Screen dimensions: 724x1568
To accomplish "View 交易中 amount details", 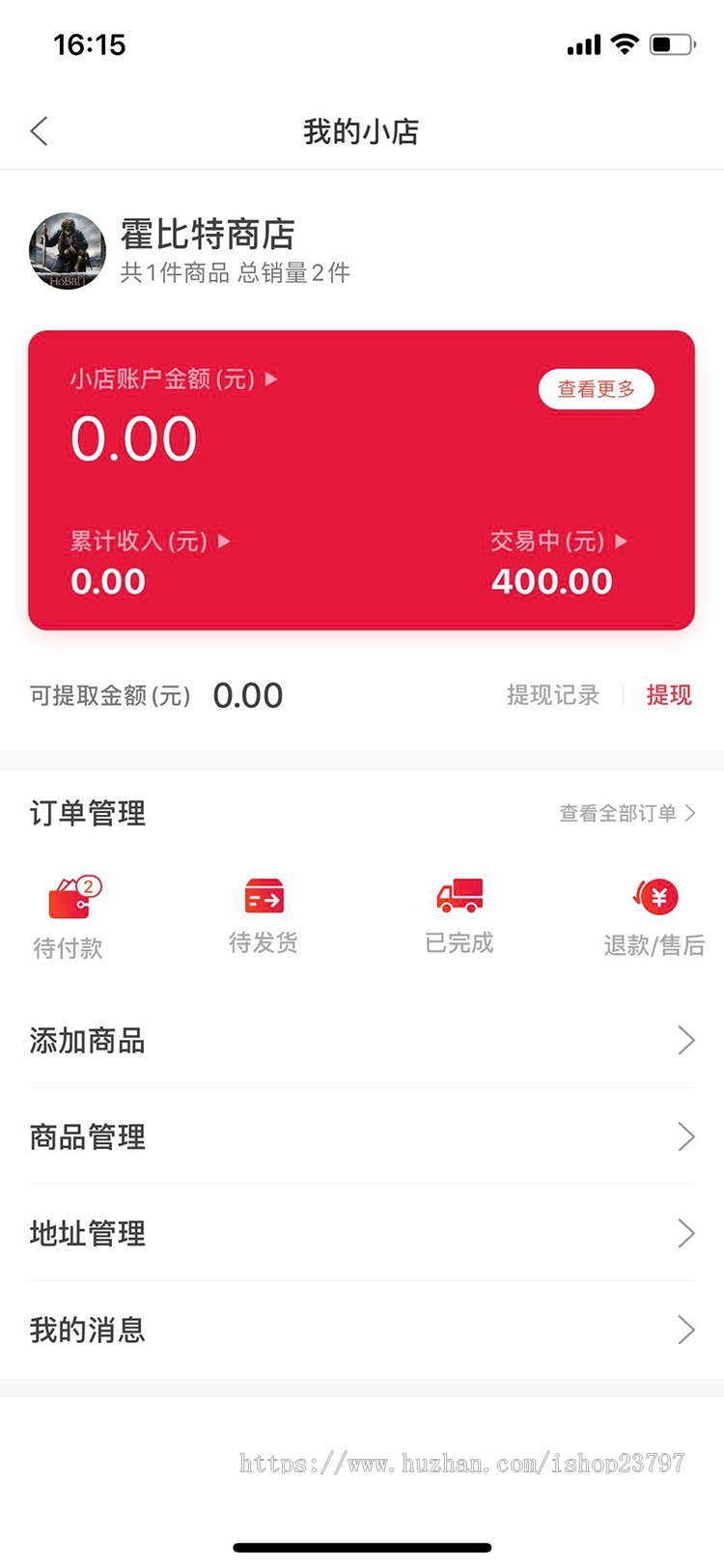I will click(x=558, y=542).
